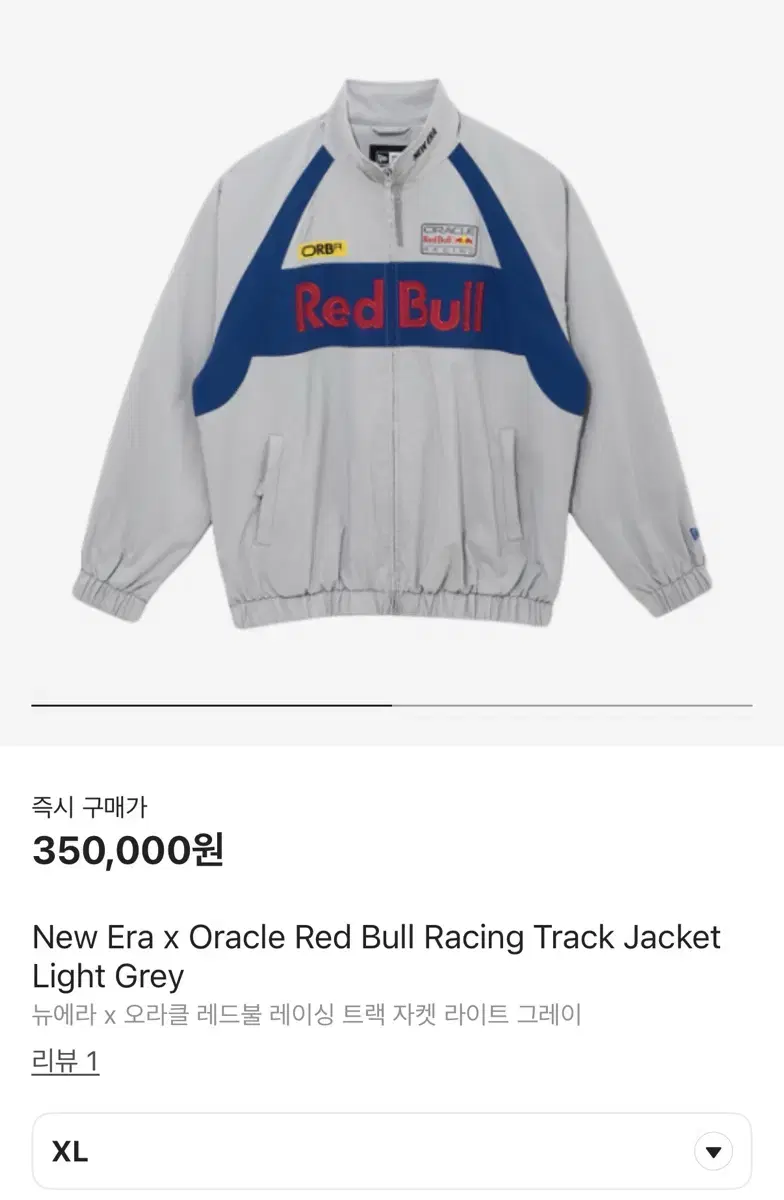Click the downward chevron on the size selector
The height and width of the screenshot is (1200, 784).
(712, 1150)
